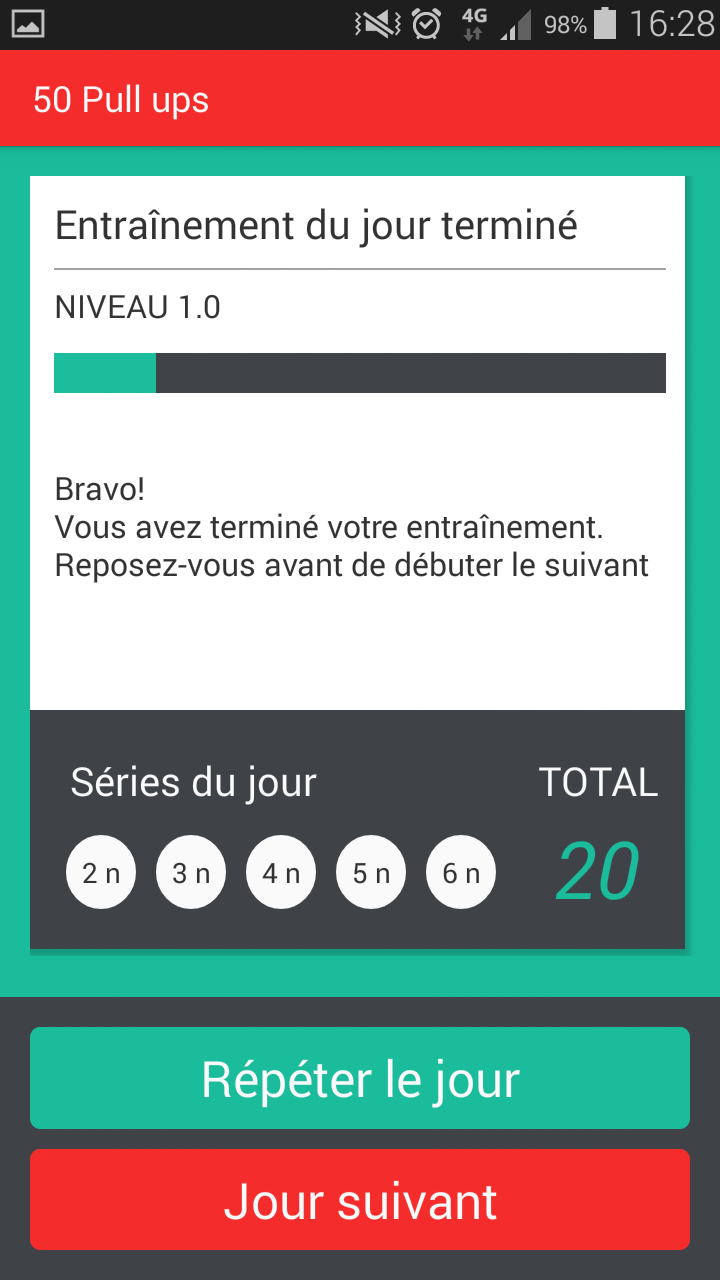The width and height of the screenshot is (720, 1280).
Task: Select the '5 n' series circle
Action: [370, 871]
